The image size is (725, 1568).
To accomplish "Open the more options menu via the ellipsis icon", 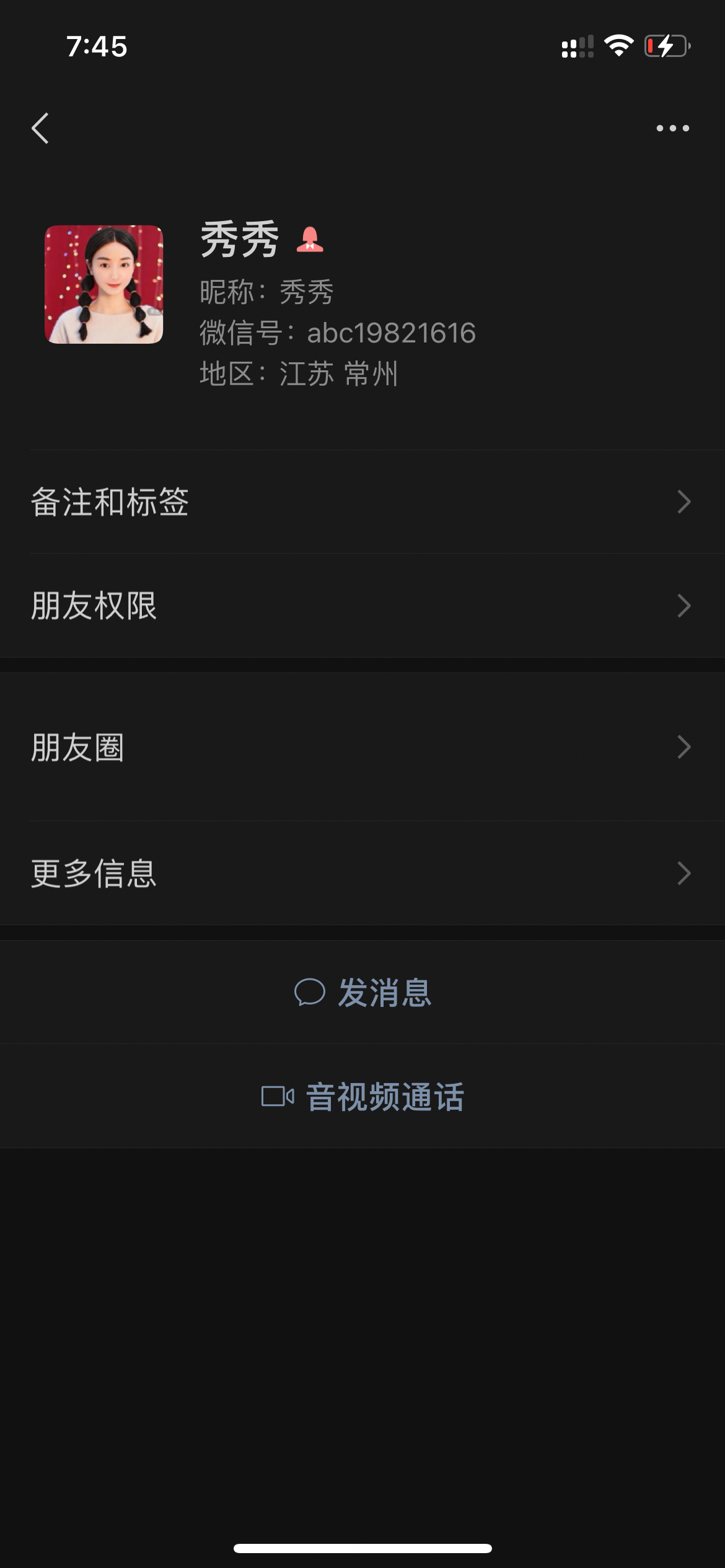I will point(674,128).
